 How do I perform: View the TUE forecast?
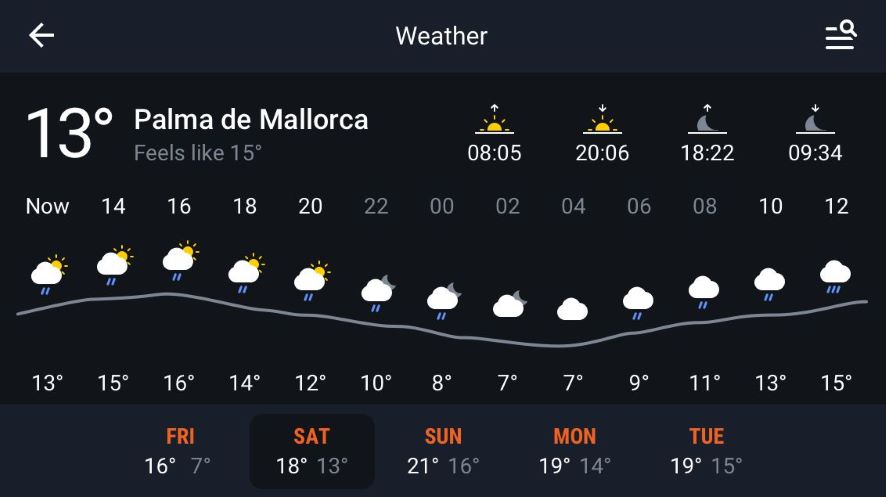click(x=706, y=451)
